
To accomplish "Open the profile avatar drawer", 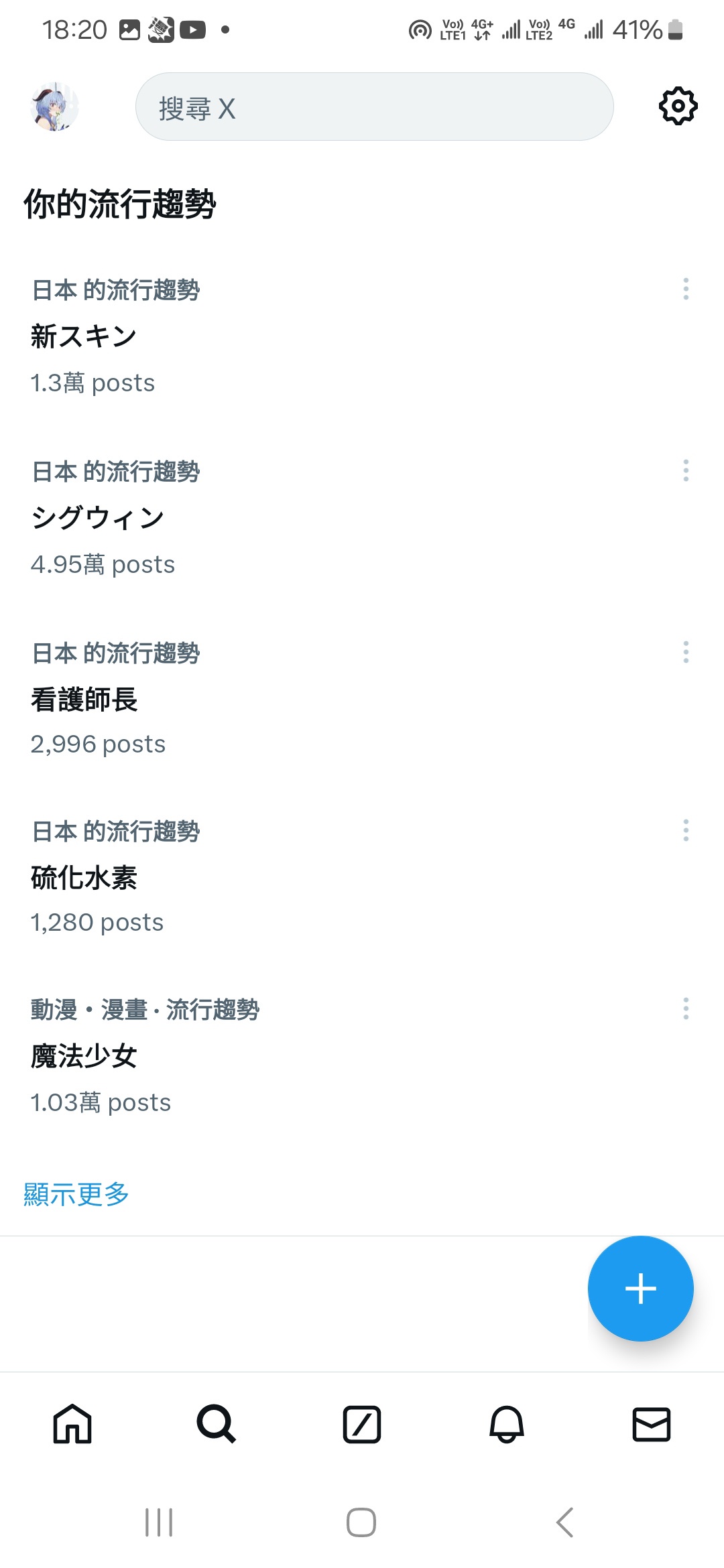I will pos(55,107).
